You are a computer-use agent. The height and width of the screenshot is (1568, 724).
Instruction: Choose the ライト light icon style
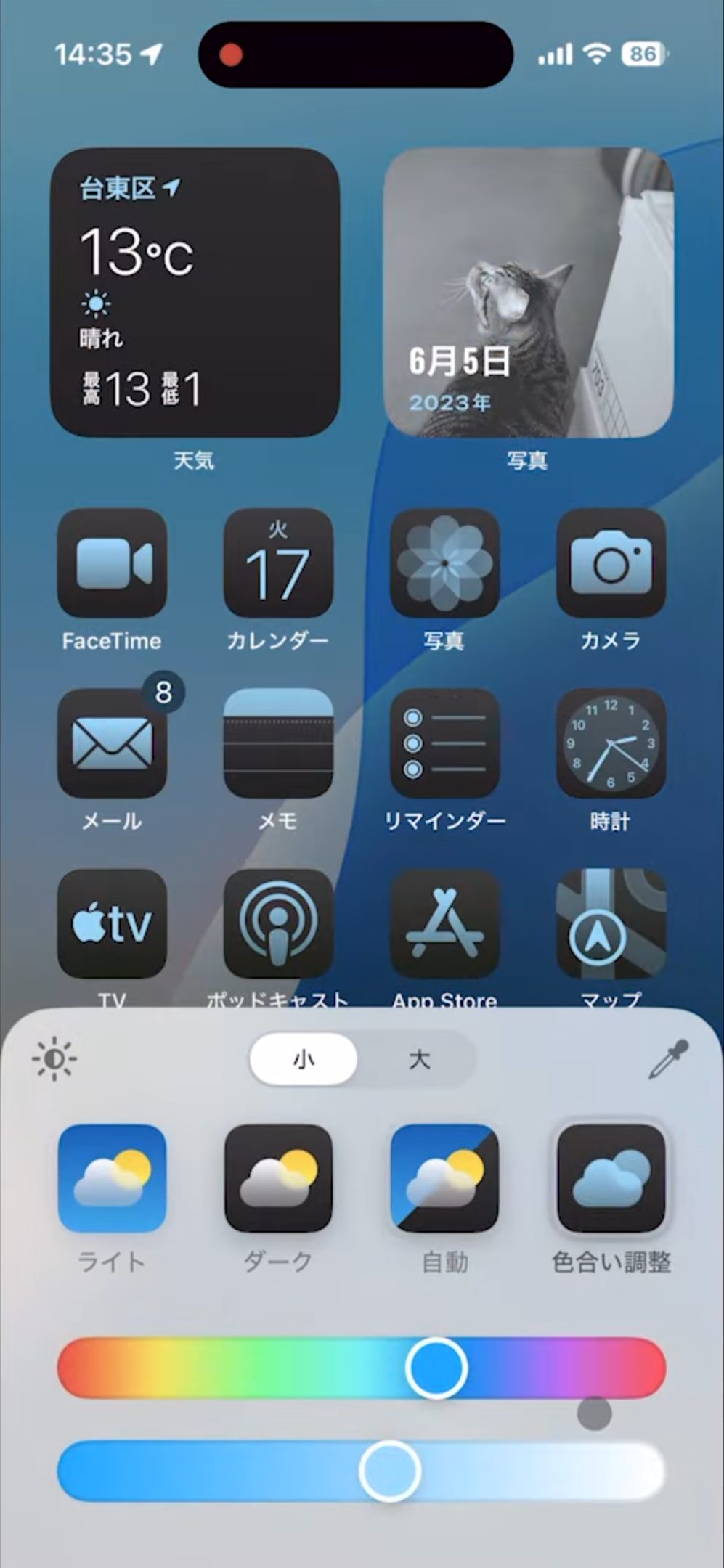(x=112, y=1177)
